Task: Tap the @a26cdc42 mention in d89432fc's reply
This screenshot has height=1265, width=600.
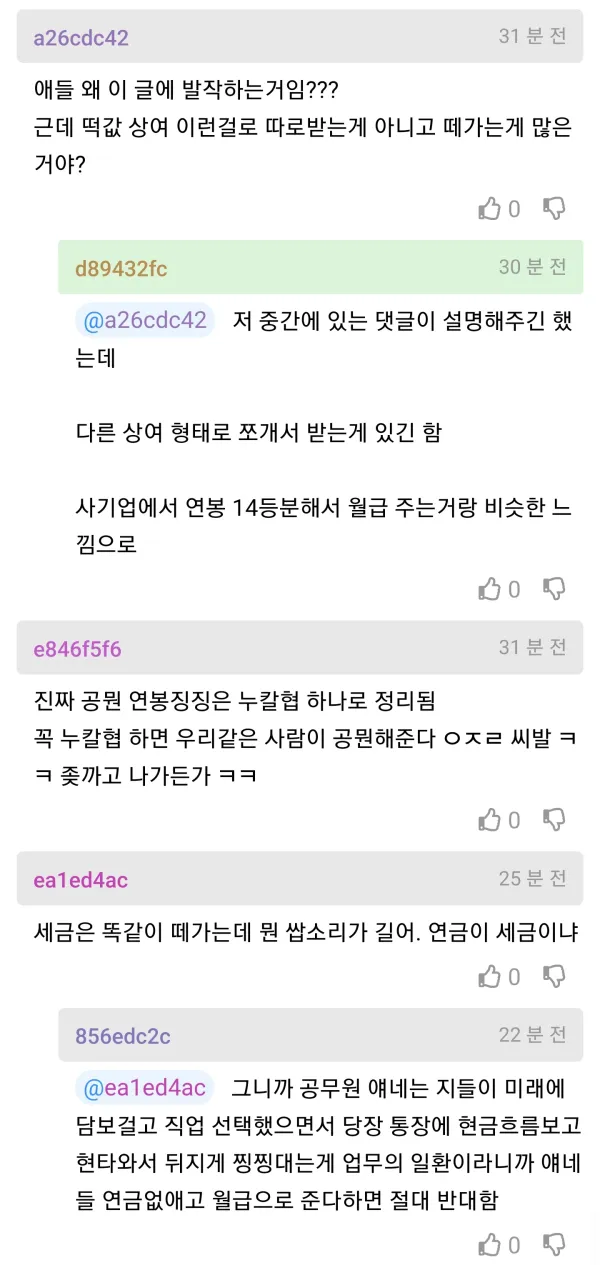Action: (x=145, y=320)
